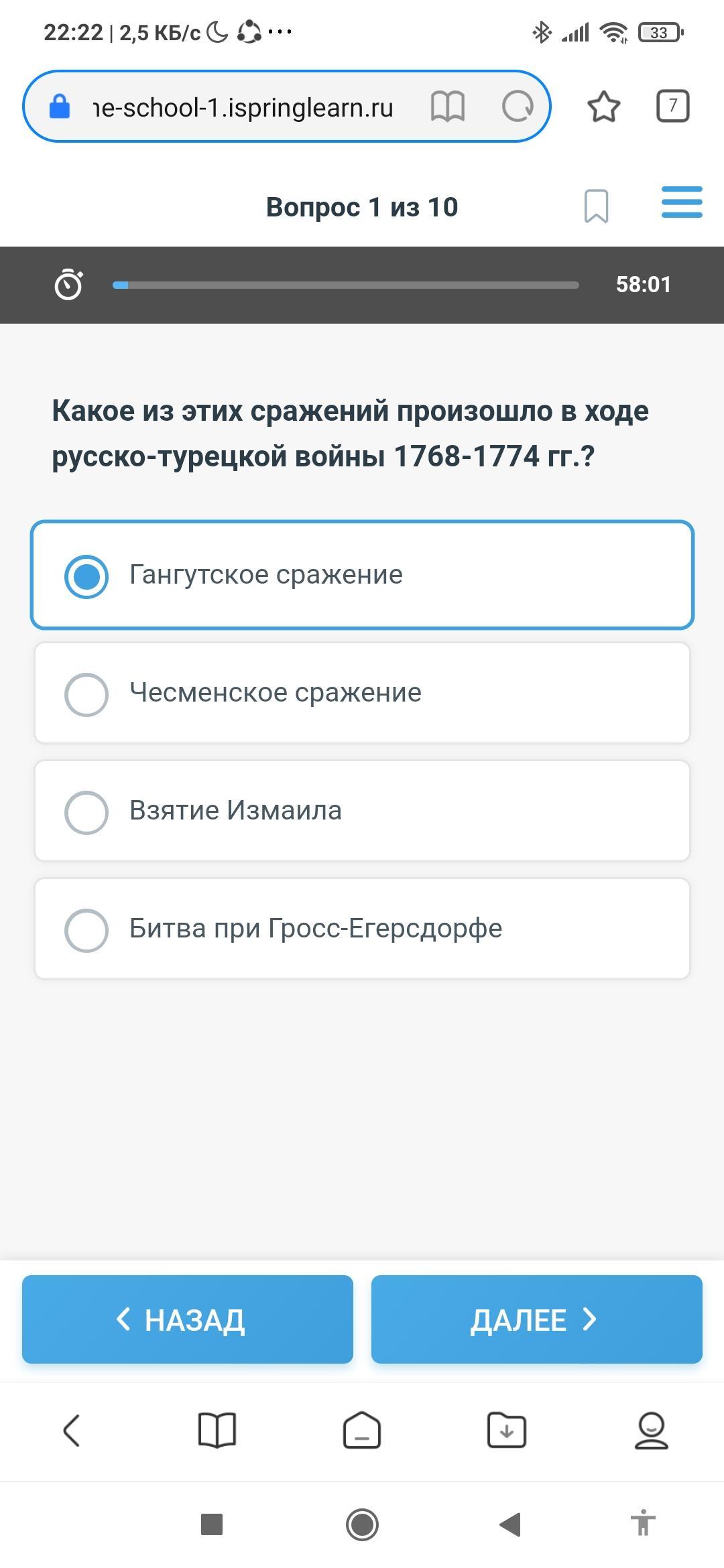724x1568 pixels.
Task: Go back with browser's back arrow
Action: [x=72, y=1431]
